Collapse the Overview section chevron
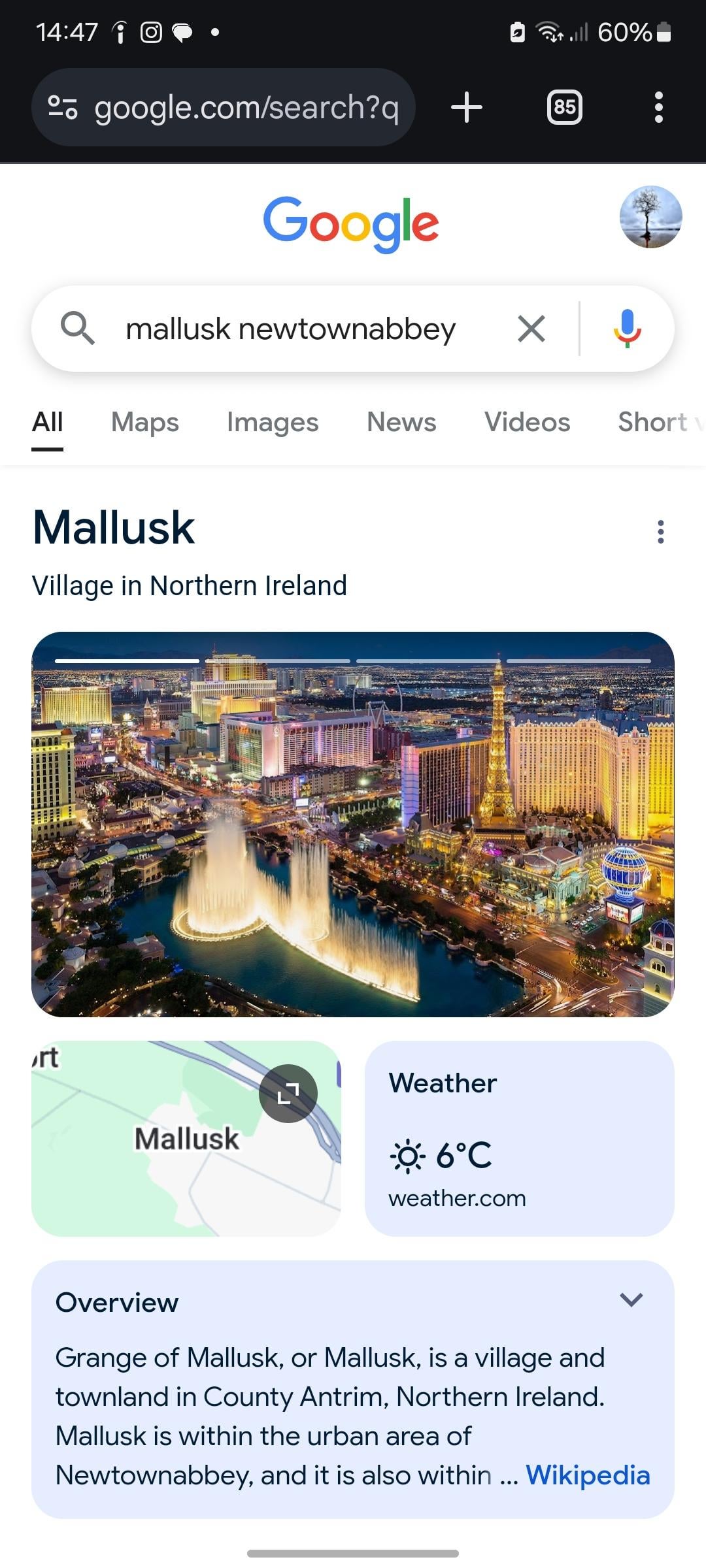Screen dimensions: 706x1568 (x=631, y=1299)
